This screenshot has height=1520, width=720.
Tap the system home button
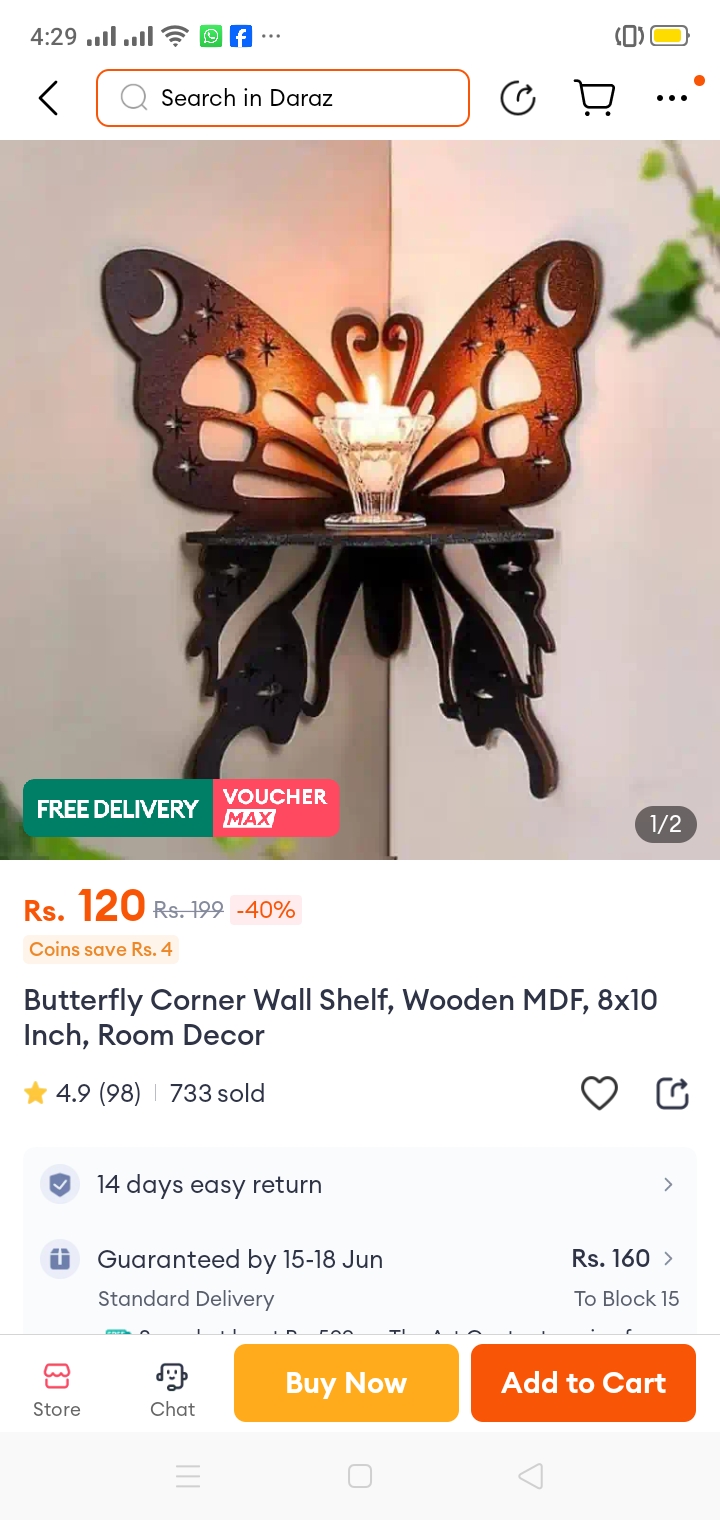(360, 1476)
